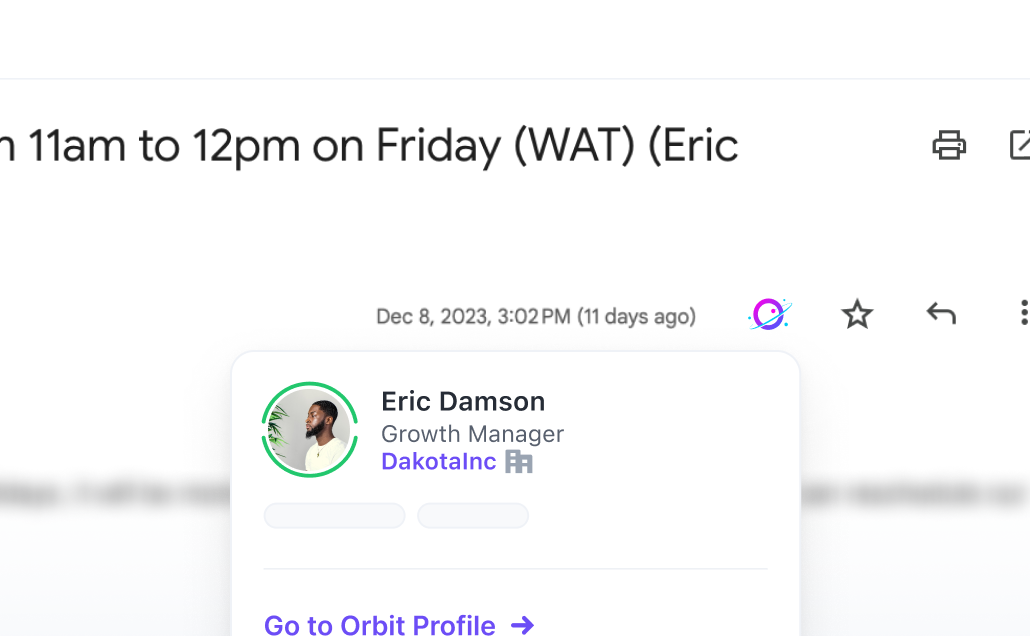Open the email in a new window
The image size is (1030, 636).
(x=1020, y=146)
